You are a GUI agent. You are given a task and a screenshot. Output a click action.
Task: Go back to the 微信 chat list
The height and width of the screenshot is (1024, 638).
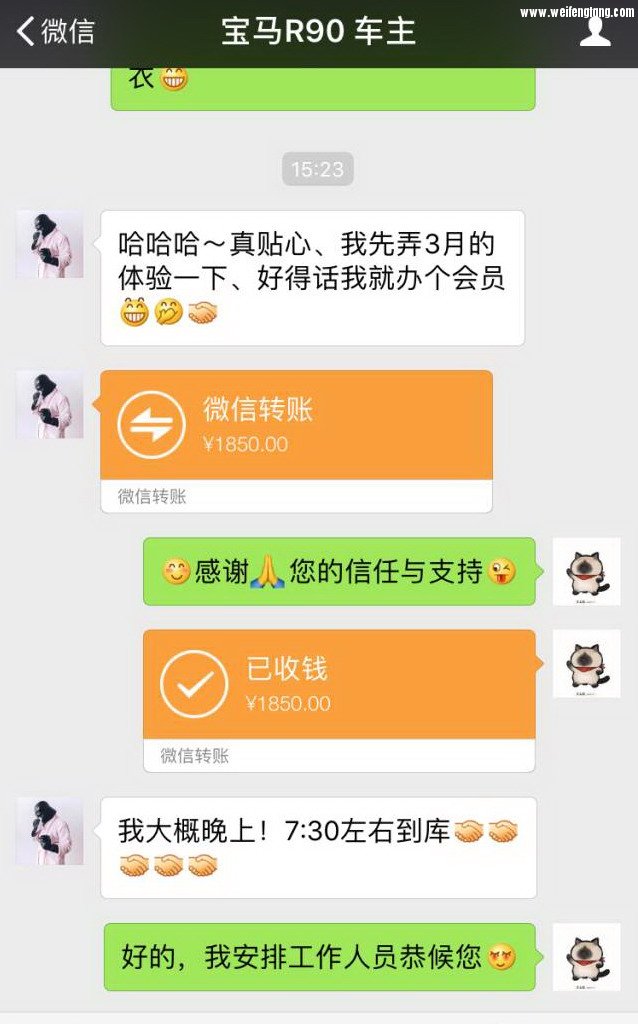click(x=55, y=32)
